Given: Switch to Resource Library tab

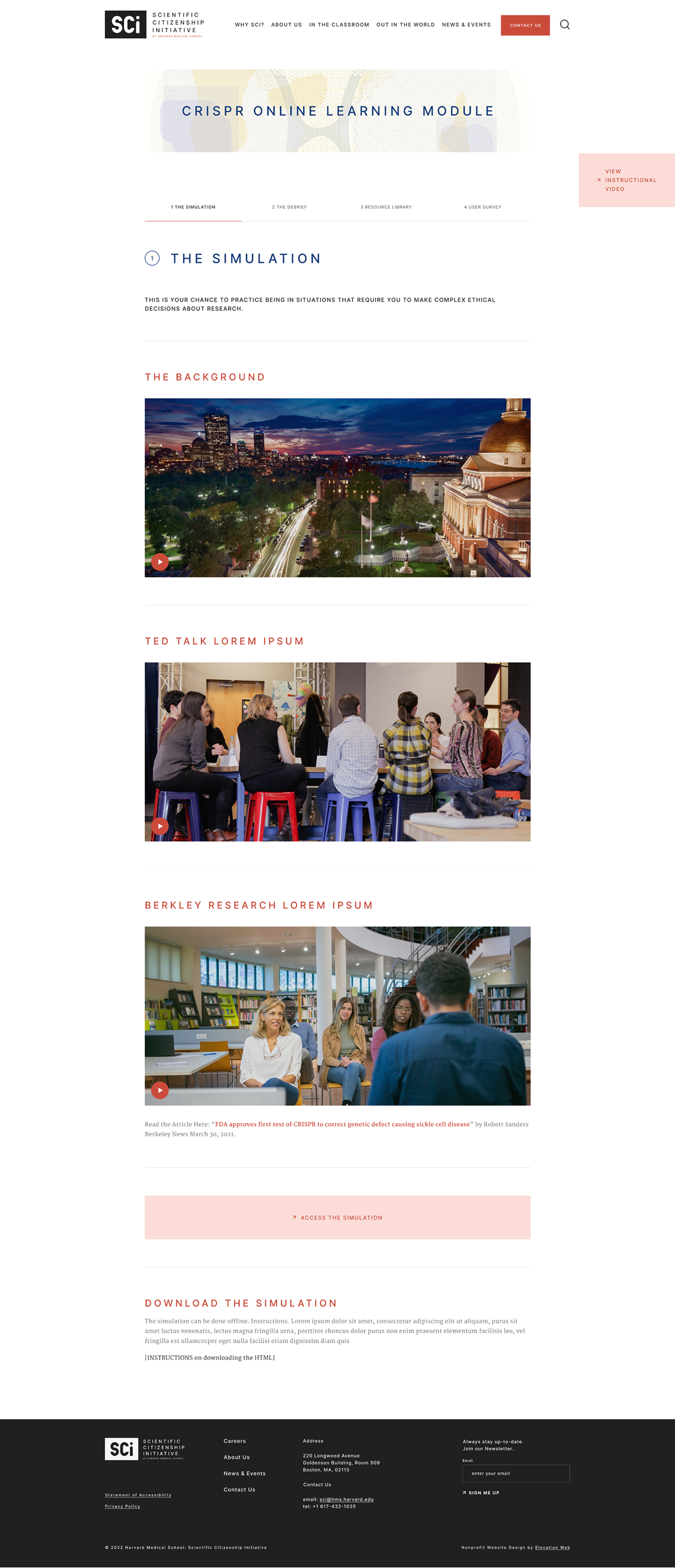Looking at the screenshot, I should [386, 207].
